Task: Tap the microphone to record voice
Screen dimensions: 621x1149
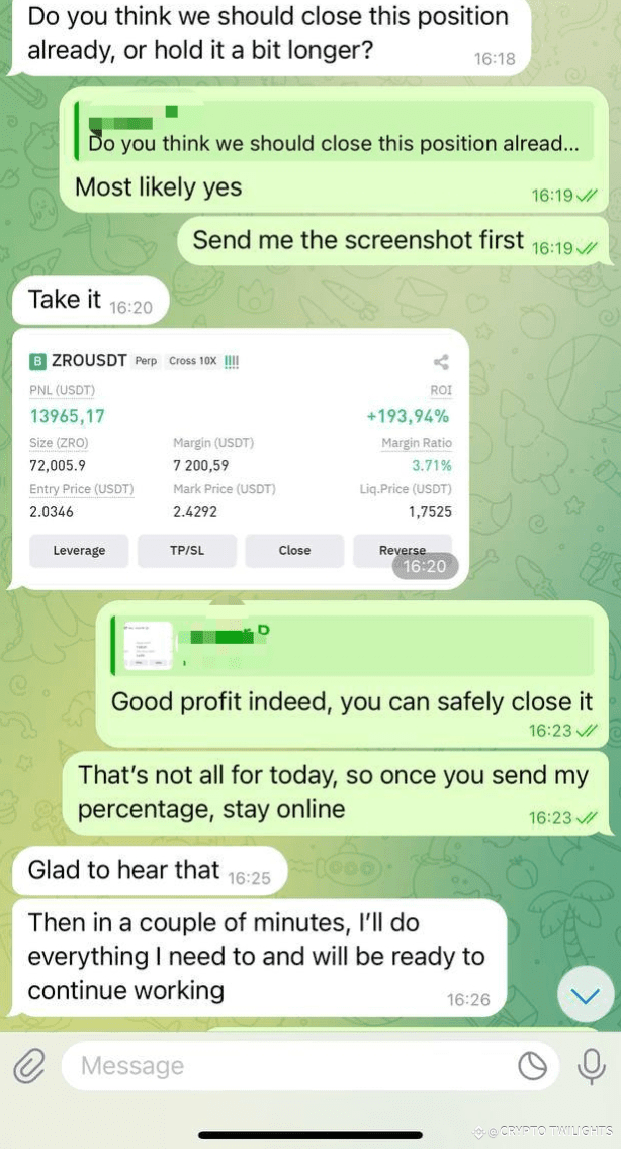Action: click(592, 1066)
